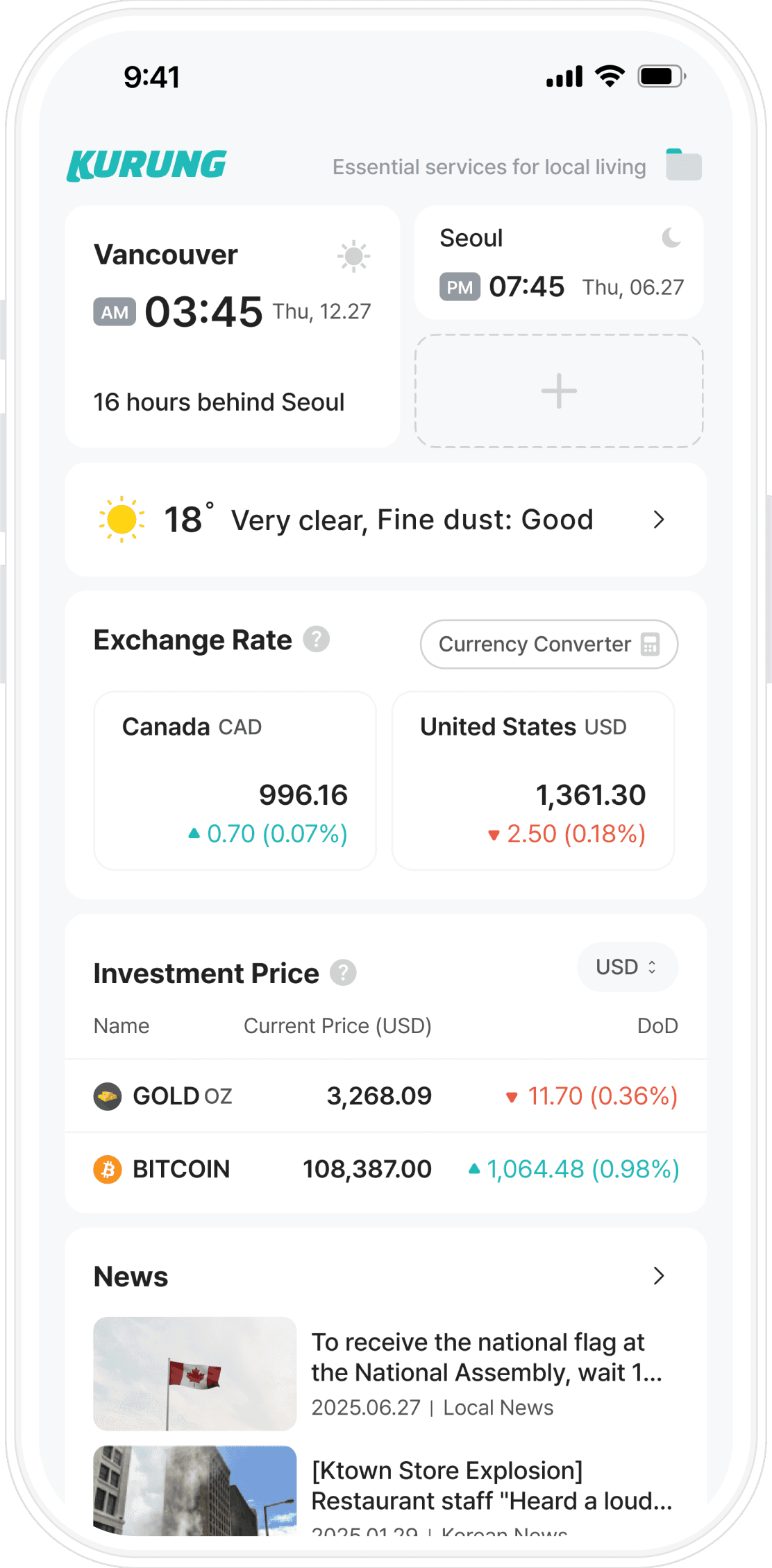View the BITCOIN price row
Screen dimensions: 772x1568
coord(385,1169)
